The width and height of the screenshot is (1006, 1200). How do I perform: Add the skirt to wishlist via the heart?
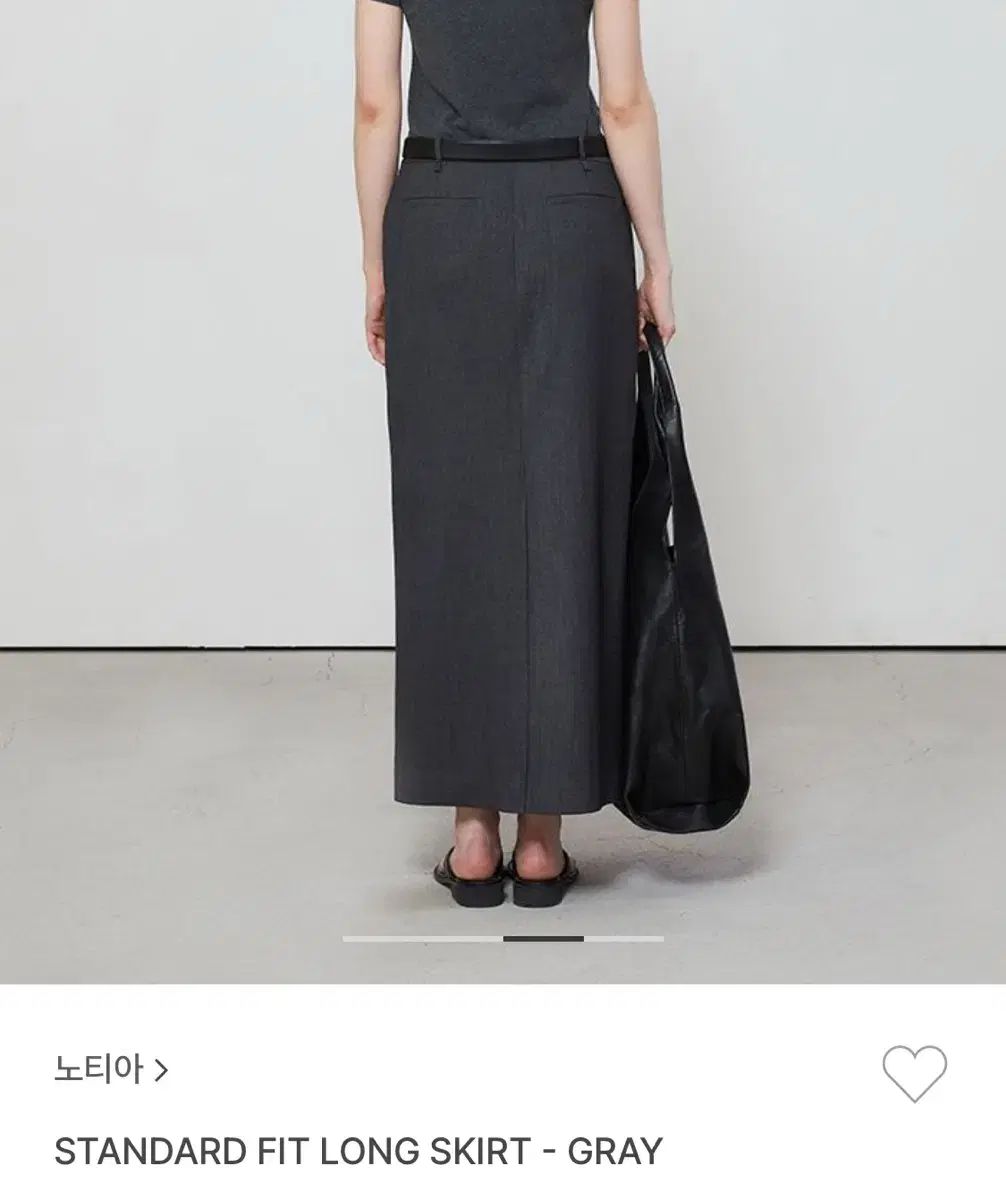914,1073
